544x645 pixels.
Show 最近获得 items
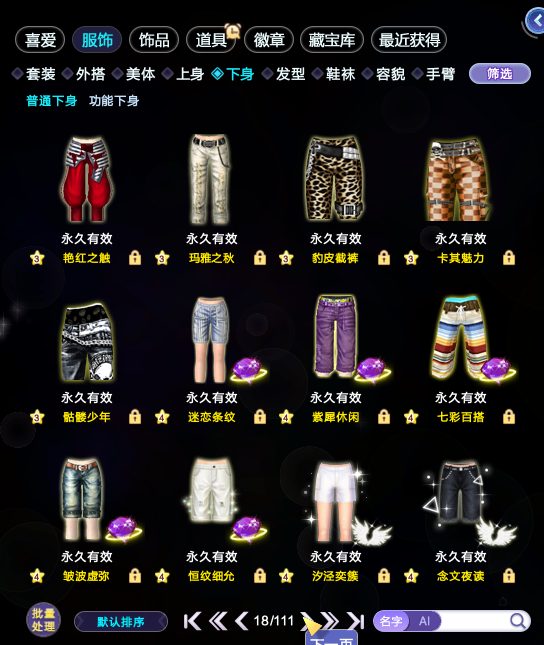[x=409, y=40]
